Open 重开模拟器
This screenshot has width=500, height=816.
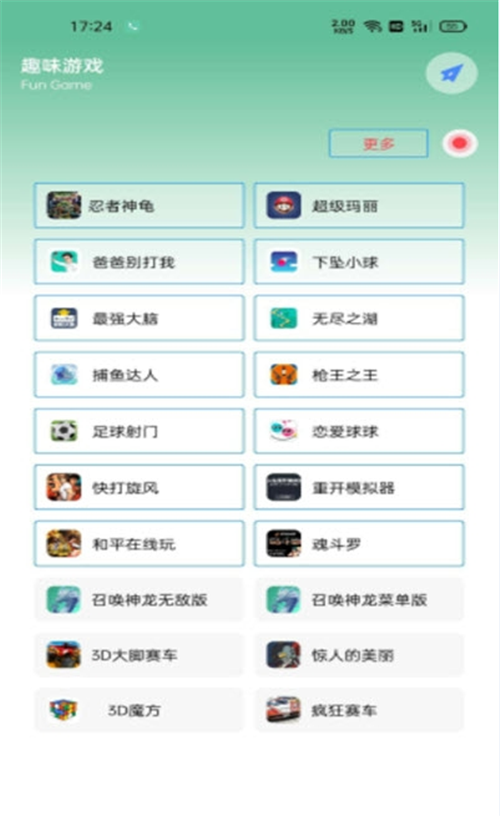(x=359, y=487)
